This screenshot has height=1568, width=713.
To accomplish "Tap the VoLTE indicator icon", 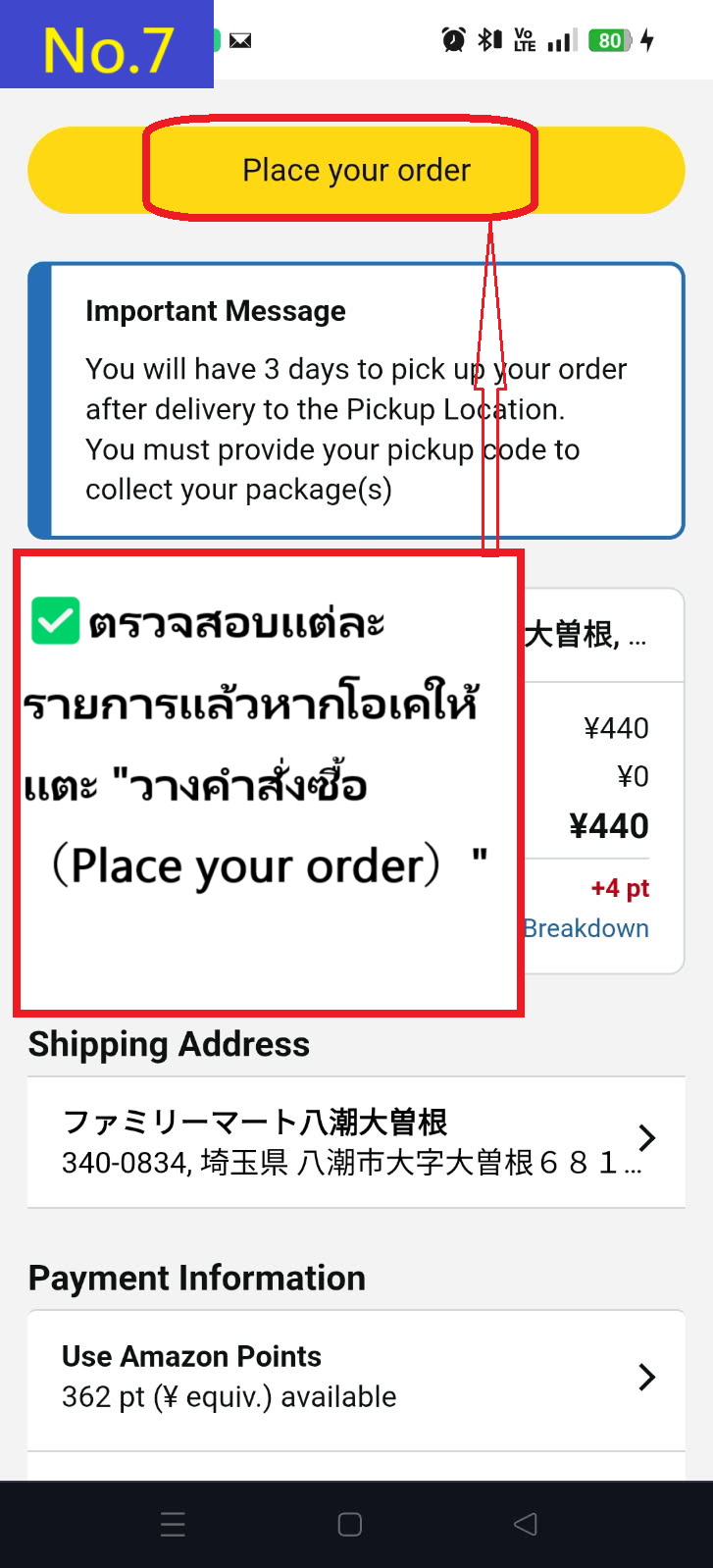I will coord(524,40).
